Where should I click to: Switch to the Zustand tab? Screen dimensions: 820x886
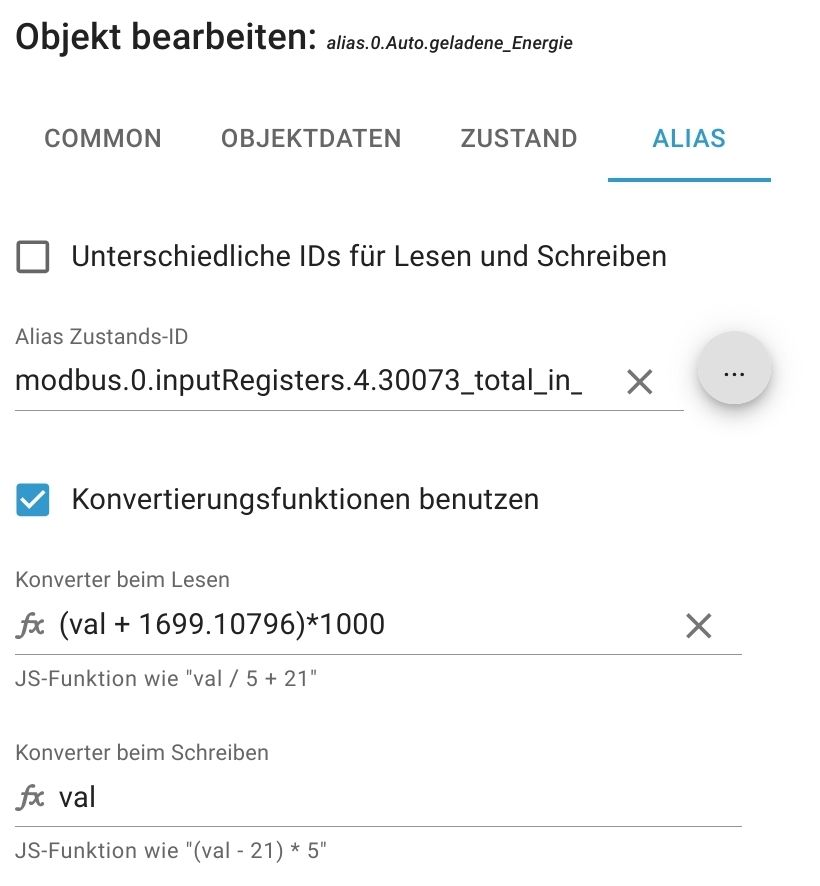tap(518, 139)
